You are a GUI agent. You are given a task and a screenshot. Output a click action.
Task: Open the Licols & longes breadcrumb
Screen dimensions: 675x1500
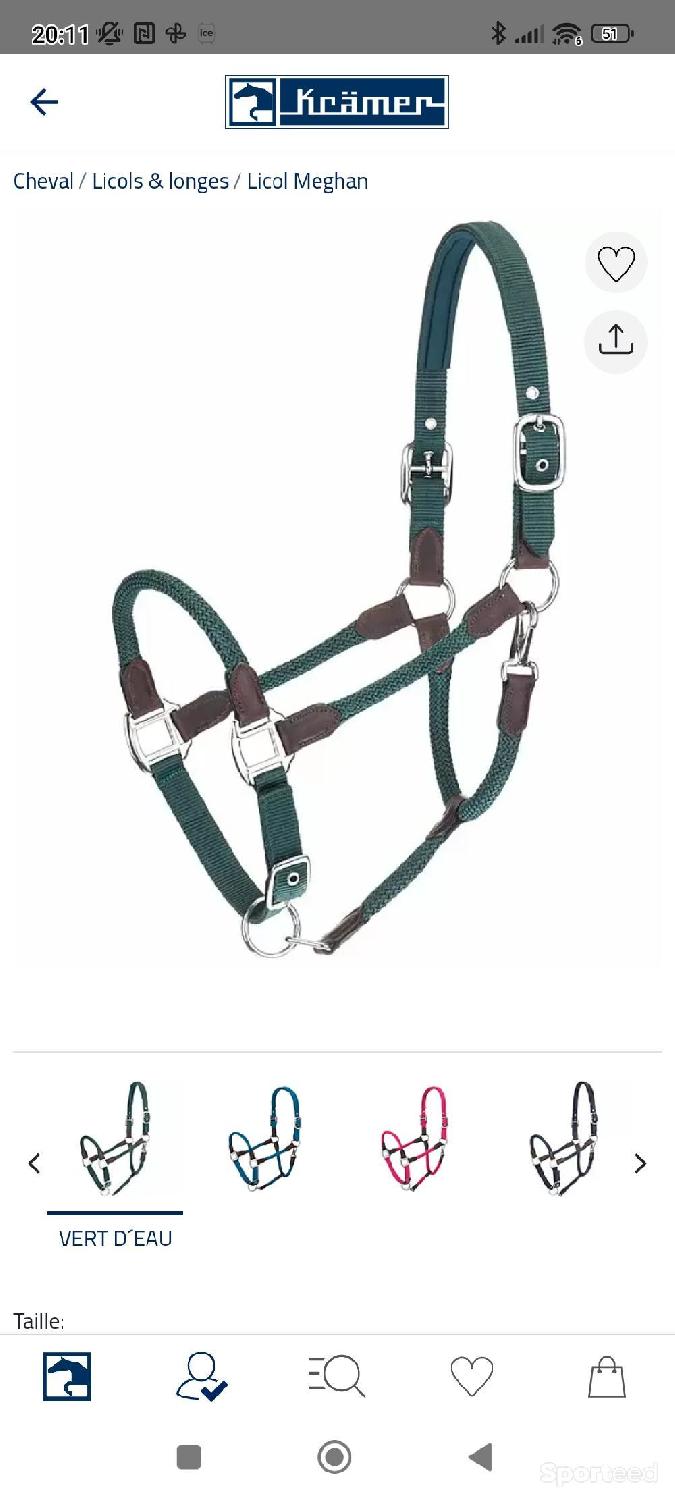(x=160, y=181)
